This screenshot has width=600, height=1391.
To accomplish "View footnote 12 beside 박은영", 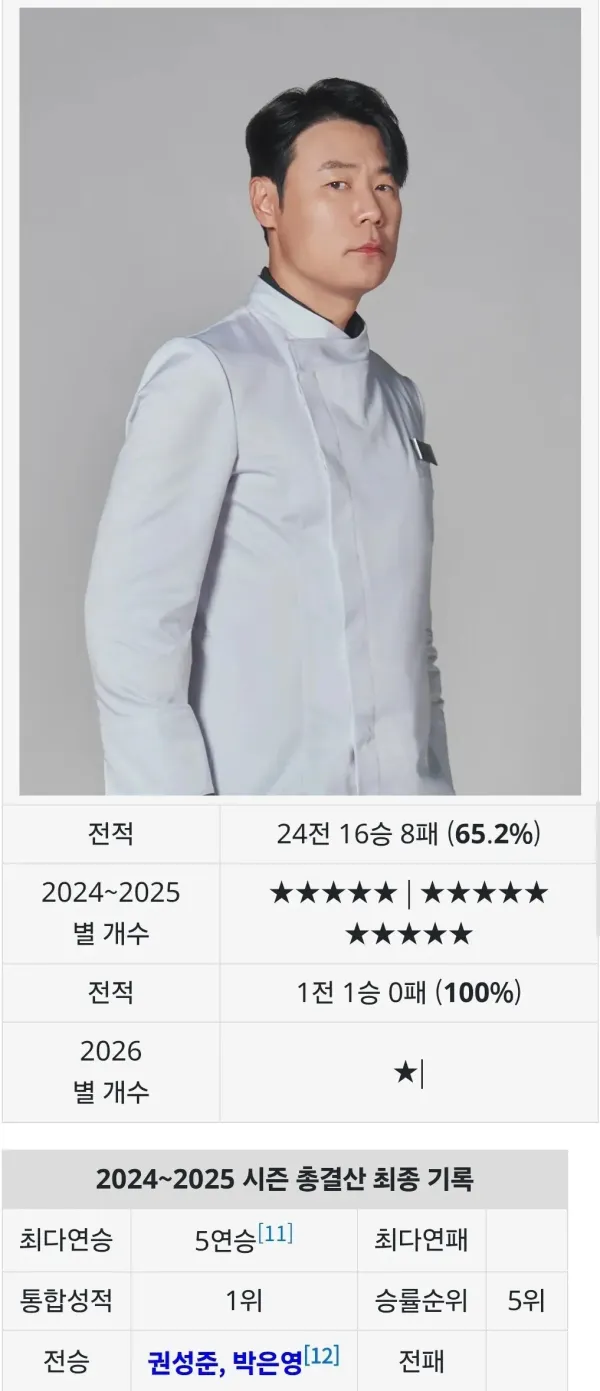I will point(321,1355).
